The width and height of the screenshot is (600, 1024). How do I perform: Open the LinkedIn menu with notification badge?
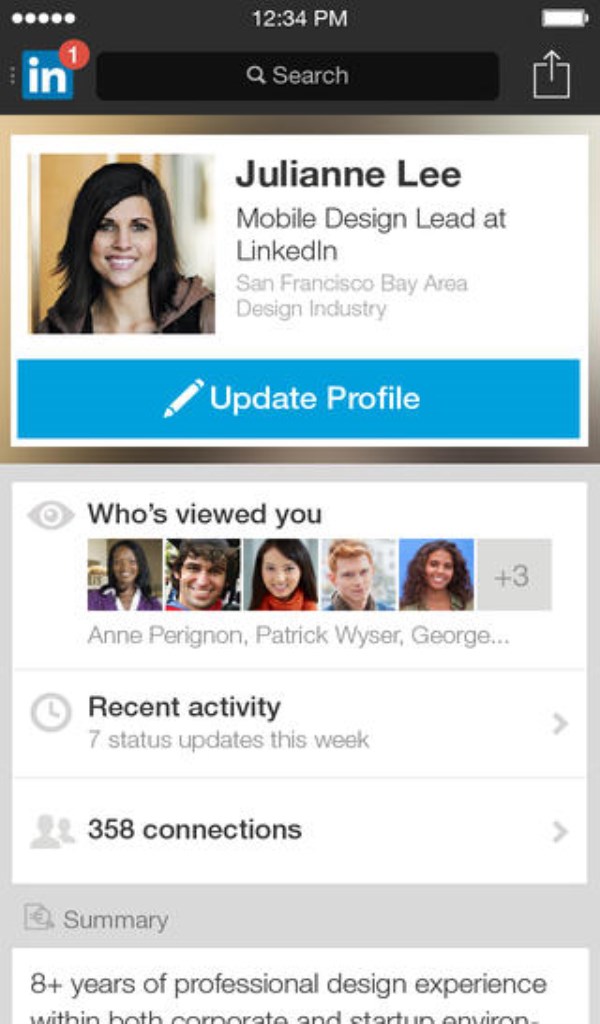[x=47, y=75]
